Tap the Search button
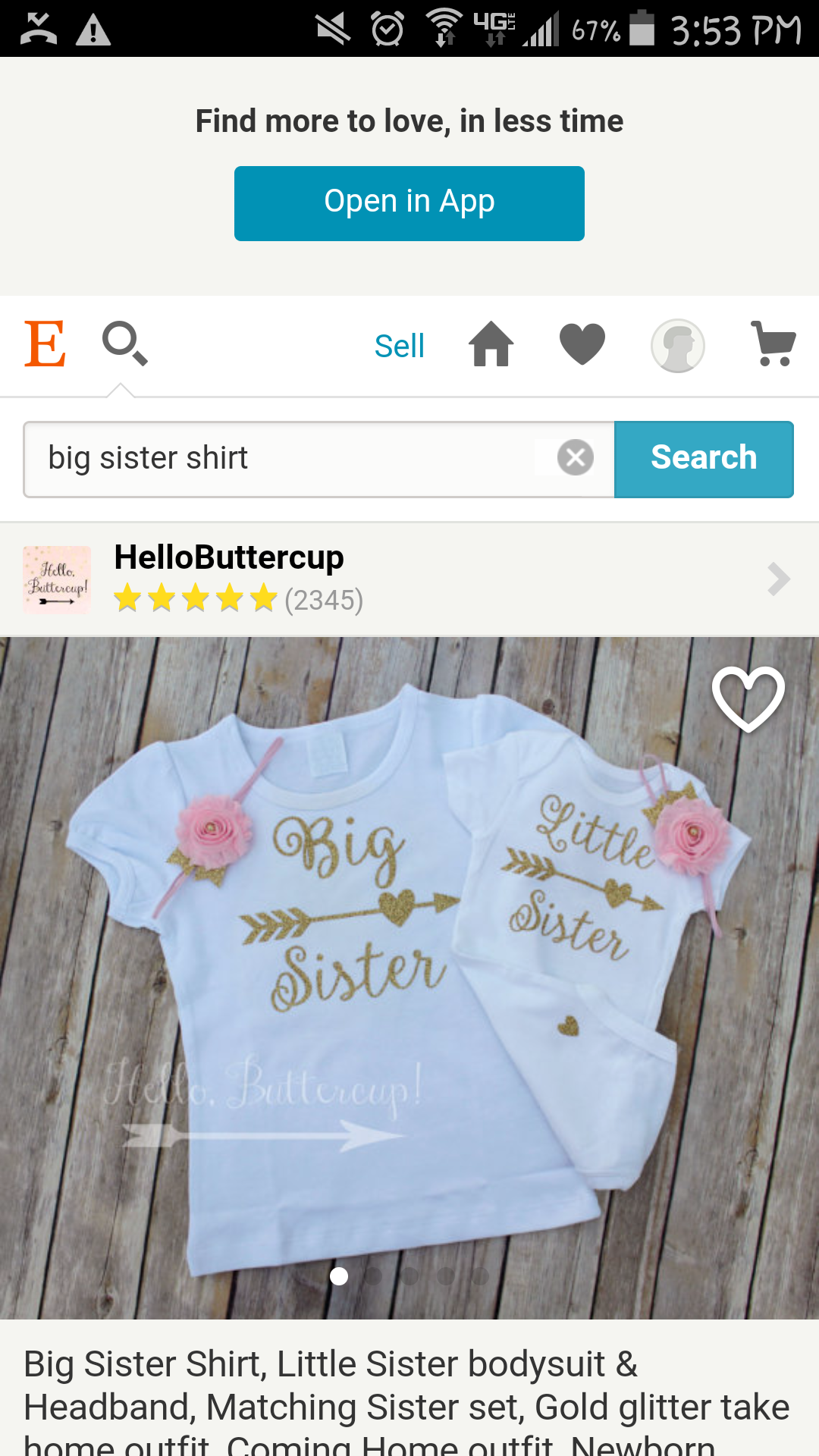The width and height of the screenshot is (819, 1456). click(704, 459)
